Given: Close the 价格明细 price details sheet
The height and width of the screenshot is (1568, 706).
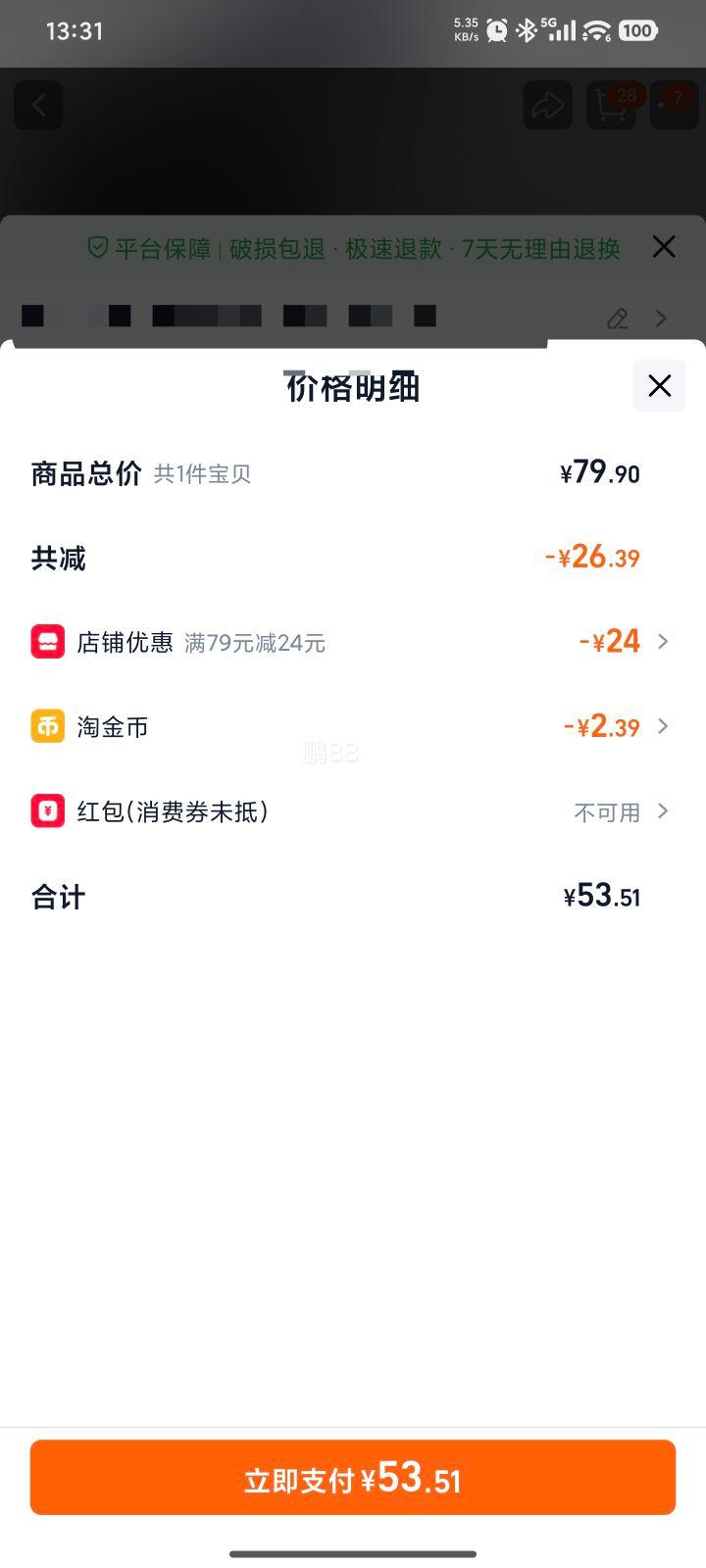Looking at the screenshot, I should [x=660, y=385].
